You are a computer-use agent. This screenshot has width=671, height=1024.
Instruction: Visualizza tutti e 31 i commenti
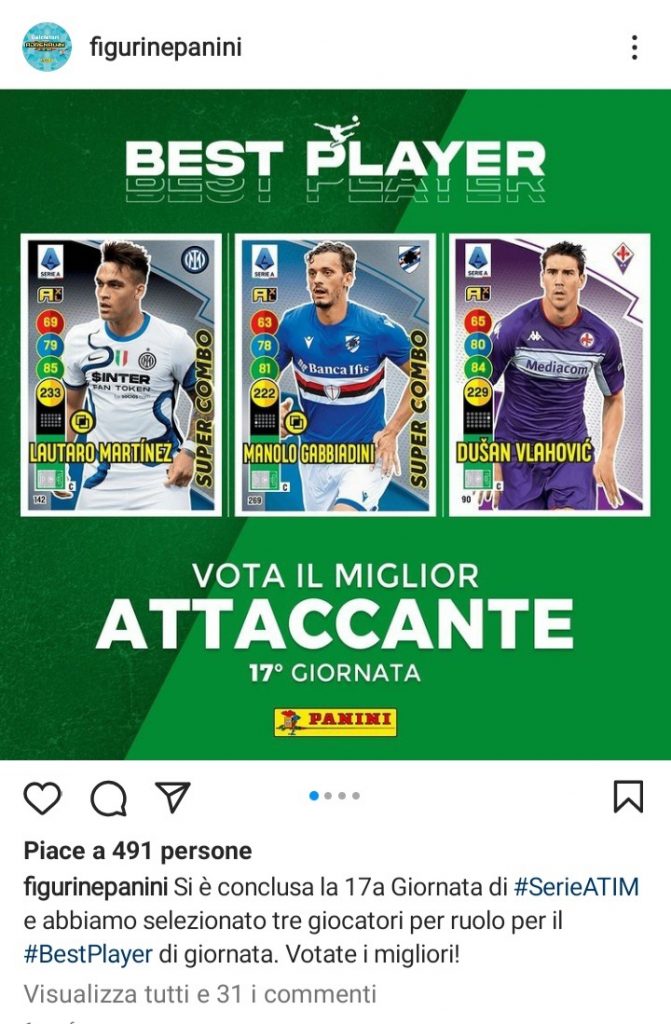click(200, 993)
